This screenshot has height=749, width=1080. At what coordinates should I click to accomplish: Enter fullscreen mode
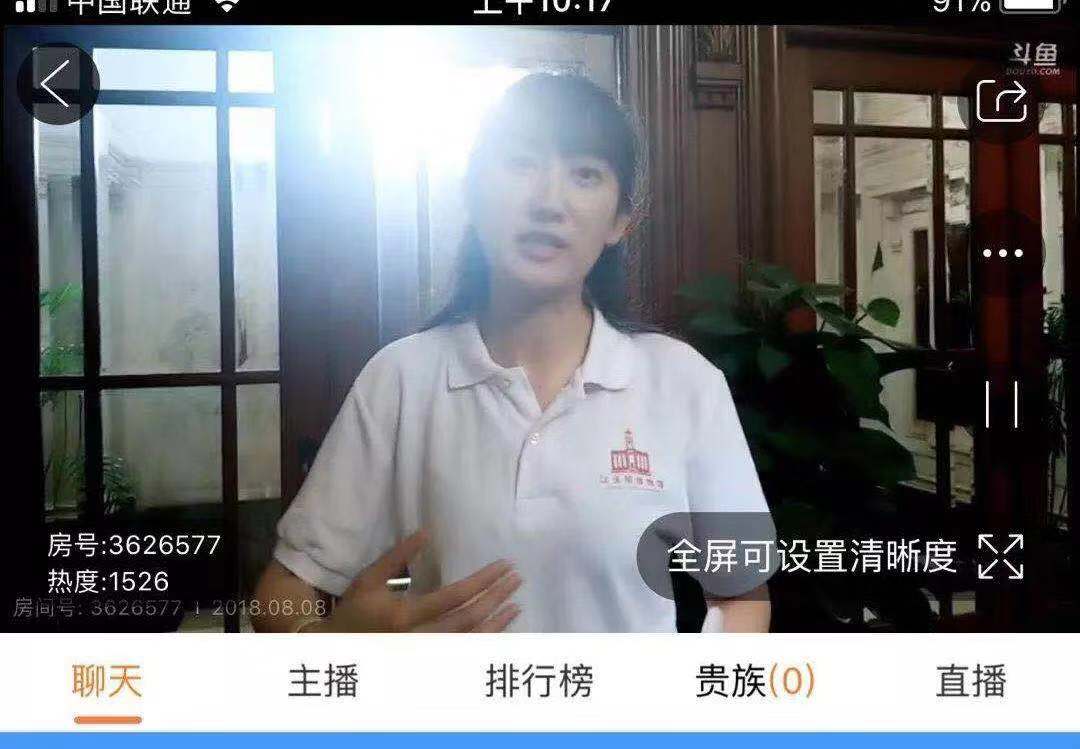pyautogui.click(x=1000, y=557)
